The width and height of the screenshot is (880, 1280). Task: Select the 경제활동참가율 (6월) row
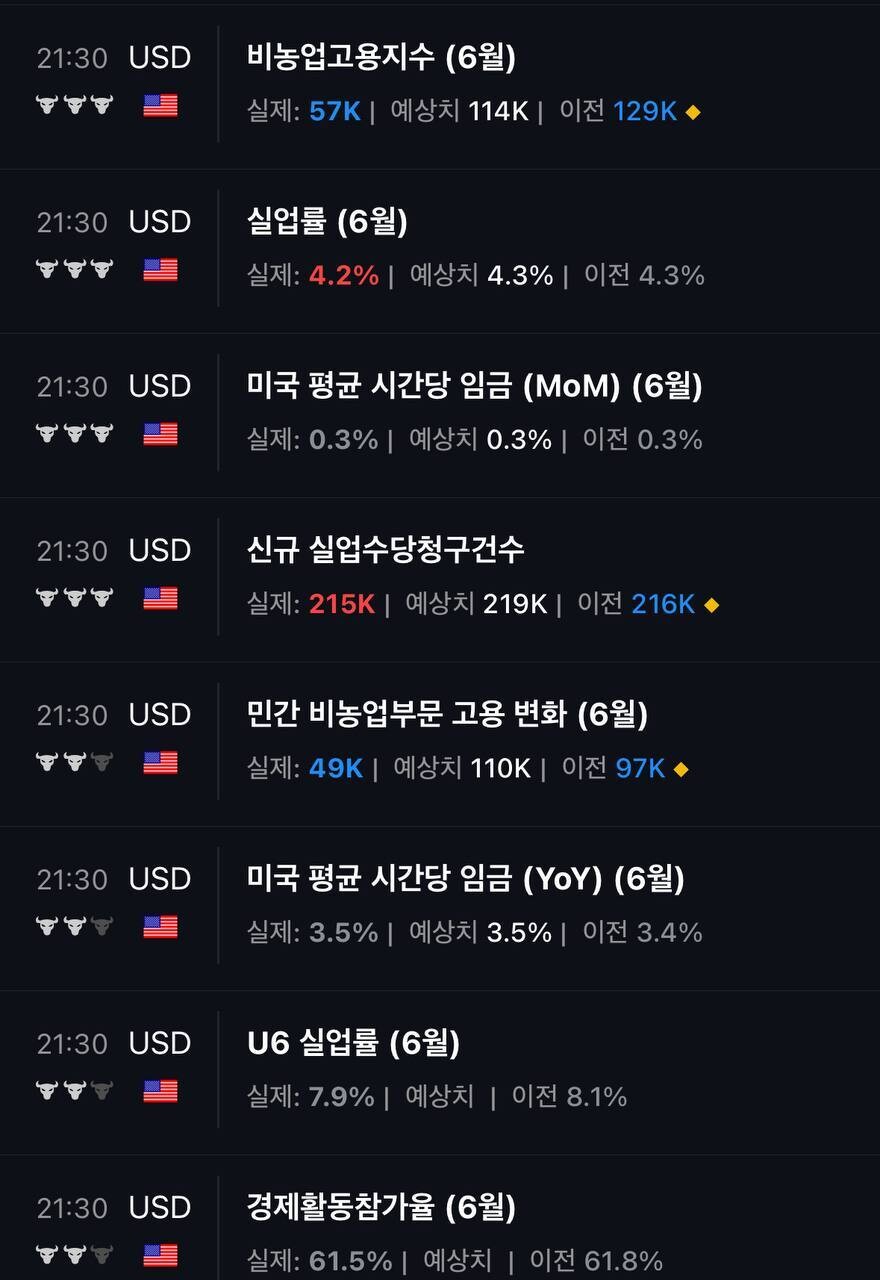tap(440, 1217)
